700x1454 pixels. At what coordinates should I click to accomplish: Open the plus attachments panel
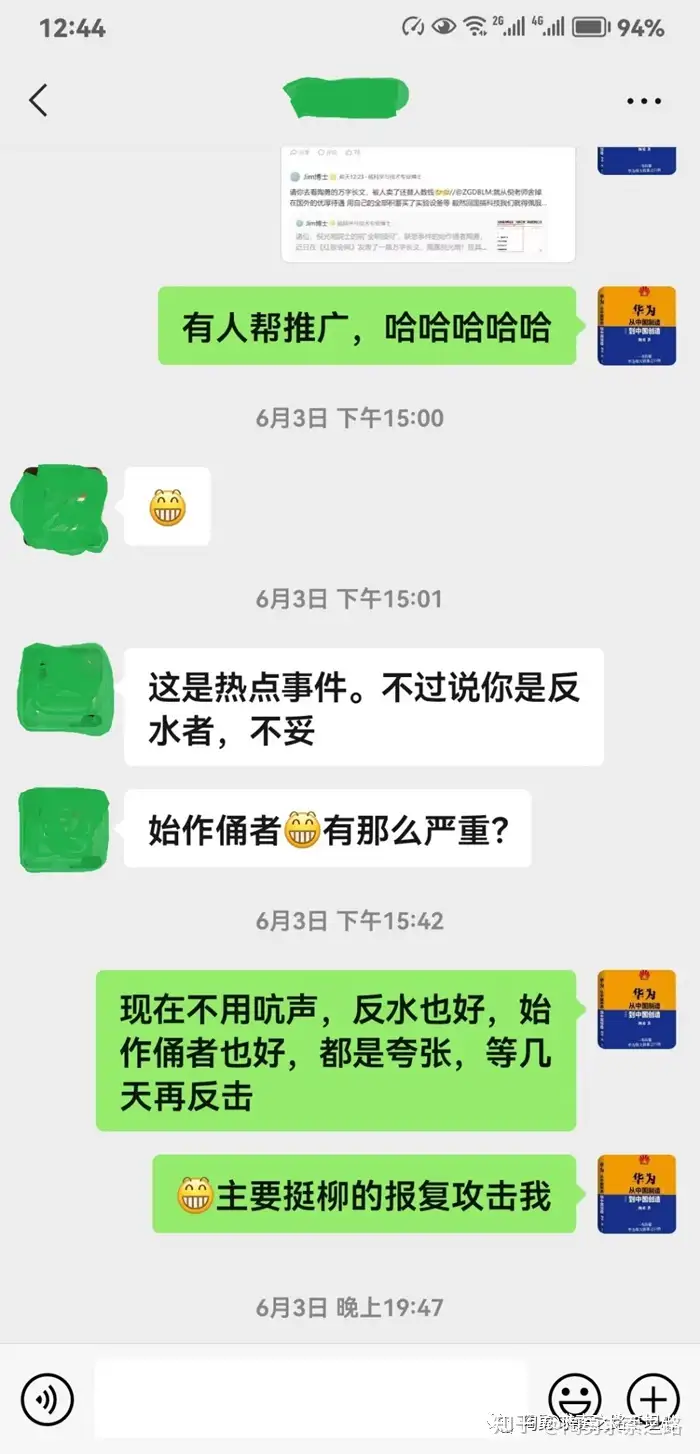(653, 1397)
